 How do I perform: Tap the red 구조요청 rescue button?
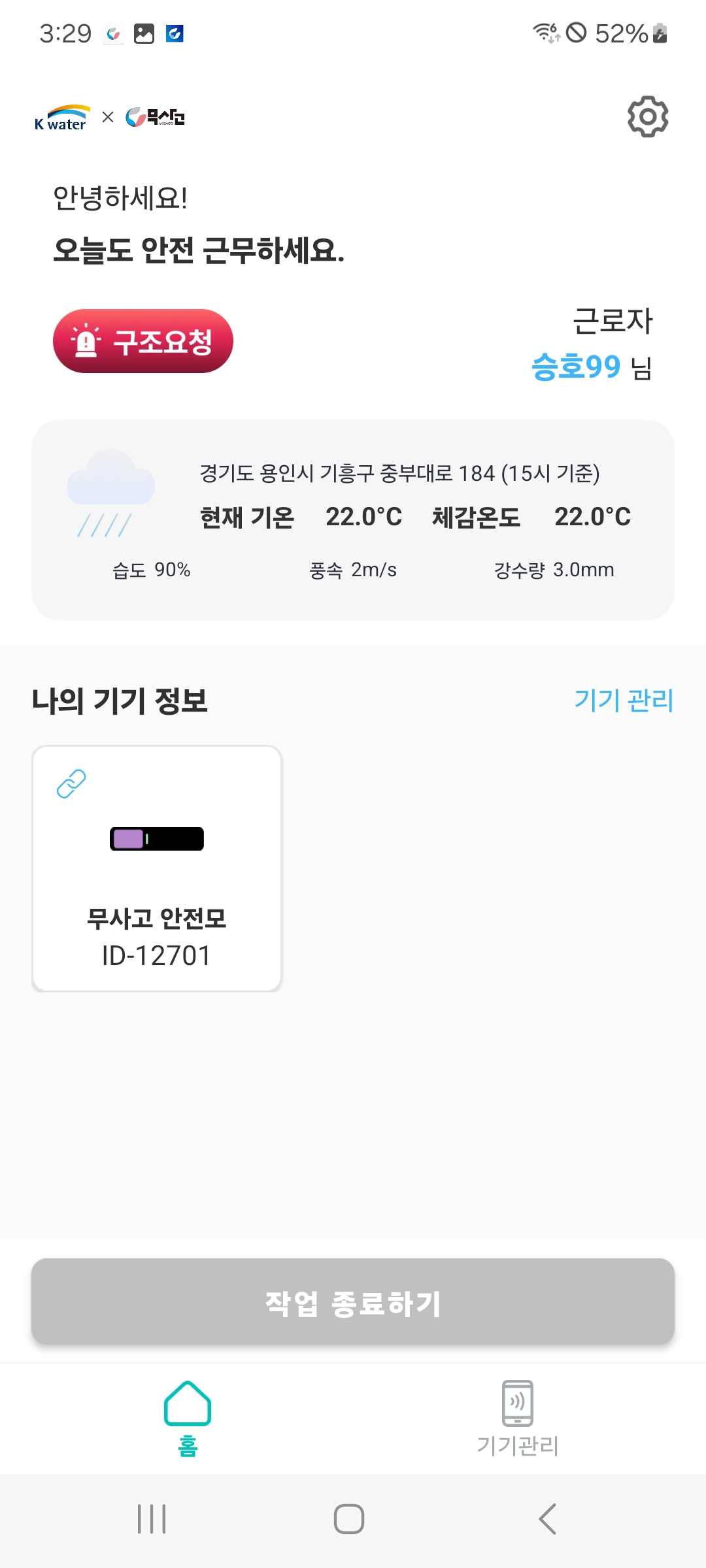click(x=143, y=341)
